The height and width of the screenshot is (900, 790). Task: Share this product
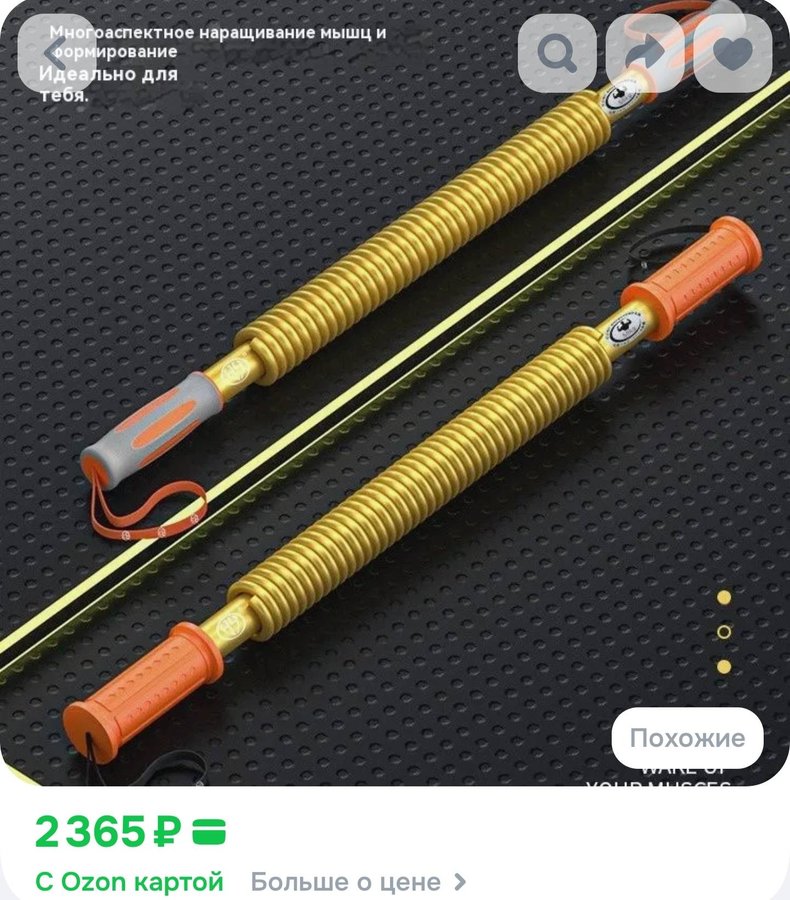(644, 53)
